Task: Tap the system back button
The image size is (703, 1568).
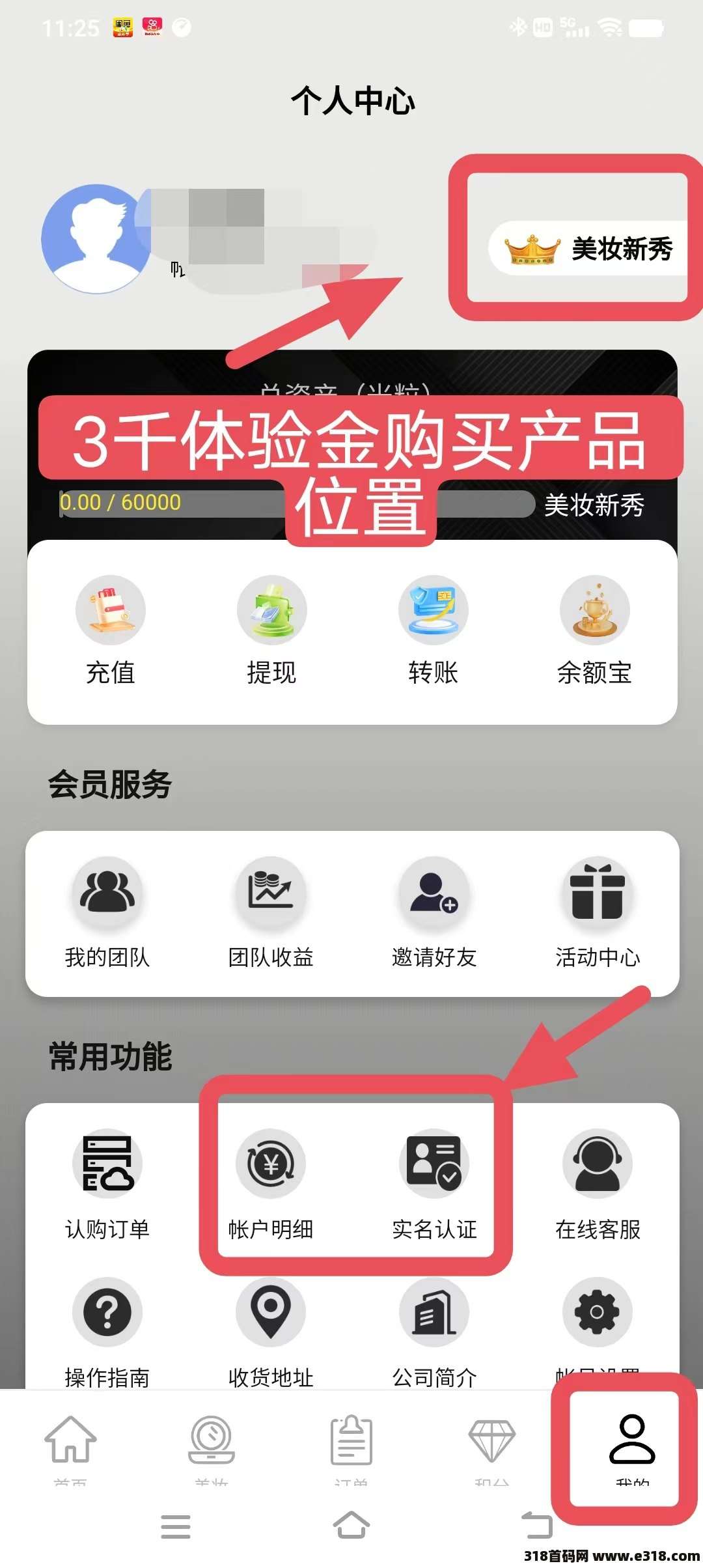Action: 537,1526
